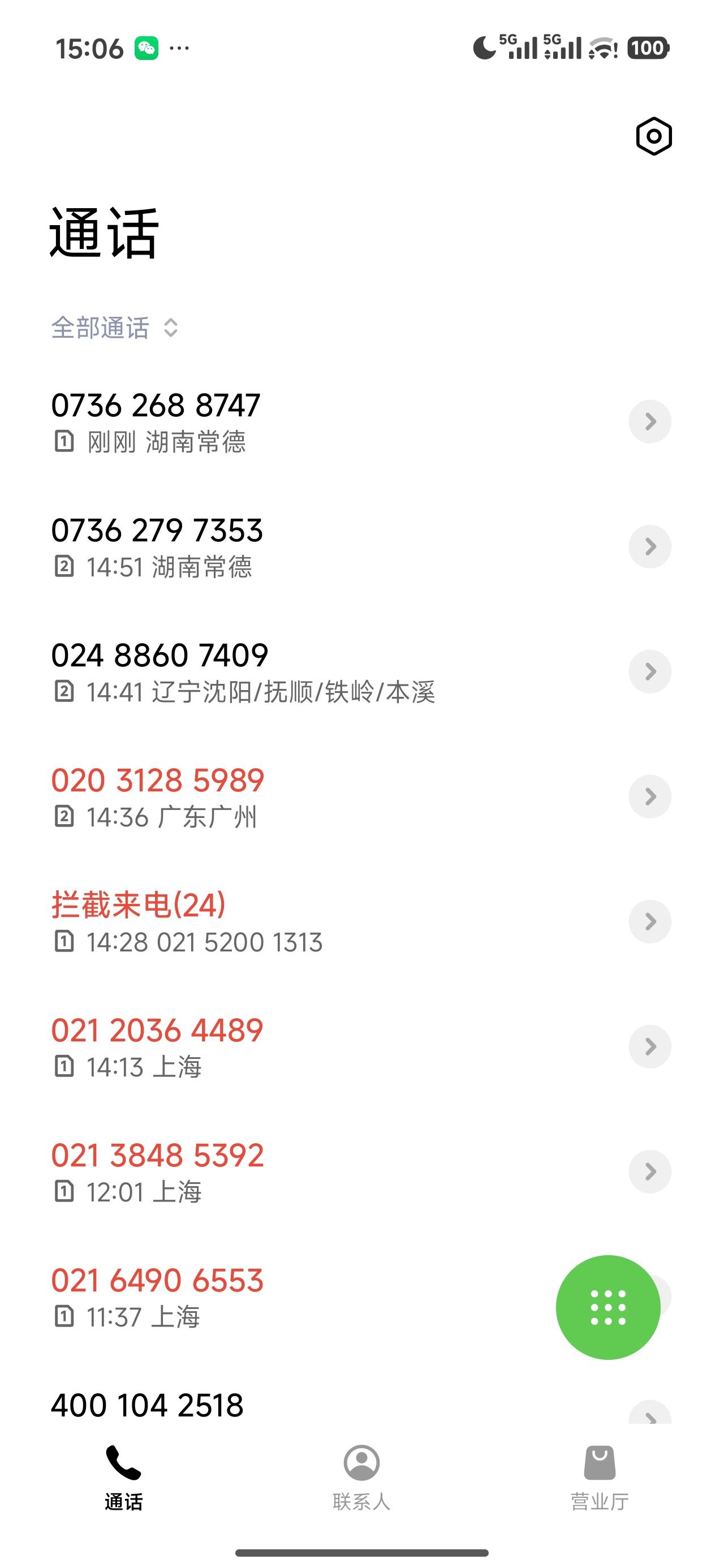Image resolution: width=724 pixels, height=1568 pixels.
Task: Open details arrow for 0736 268 8747
Action: click(650, 421)
